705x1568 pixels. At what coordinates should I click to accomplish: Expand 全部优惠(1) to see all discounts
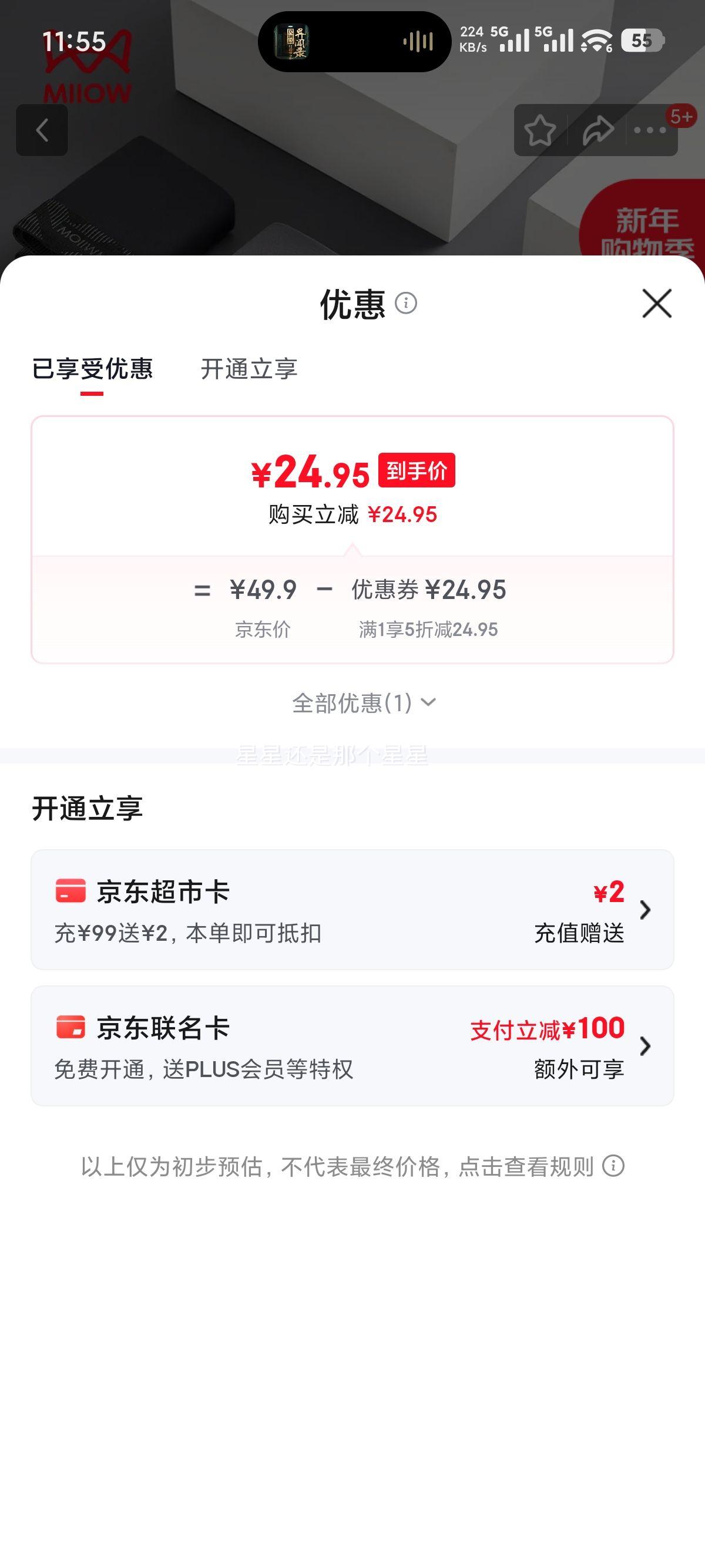pos(362,704)
